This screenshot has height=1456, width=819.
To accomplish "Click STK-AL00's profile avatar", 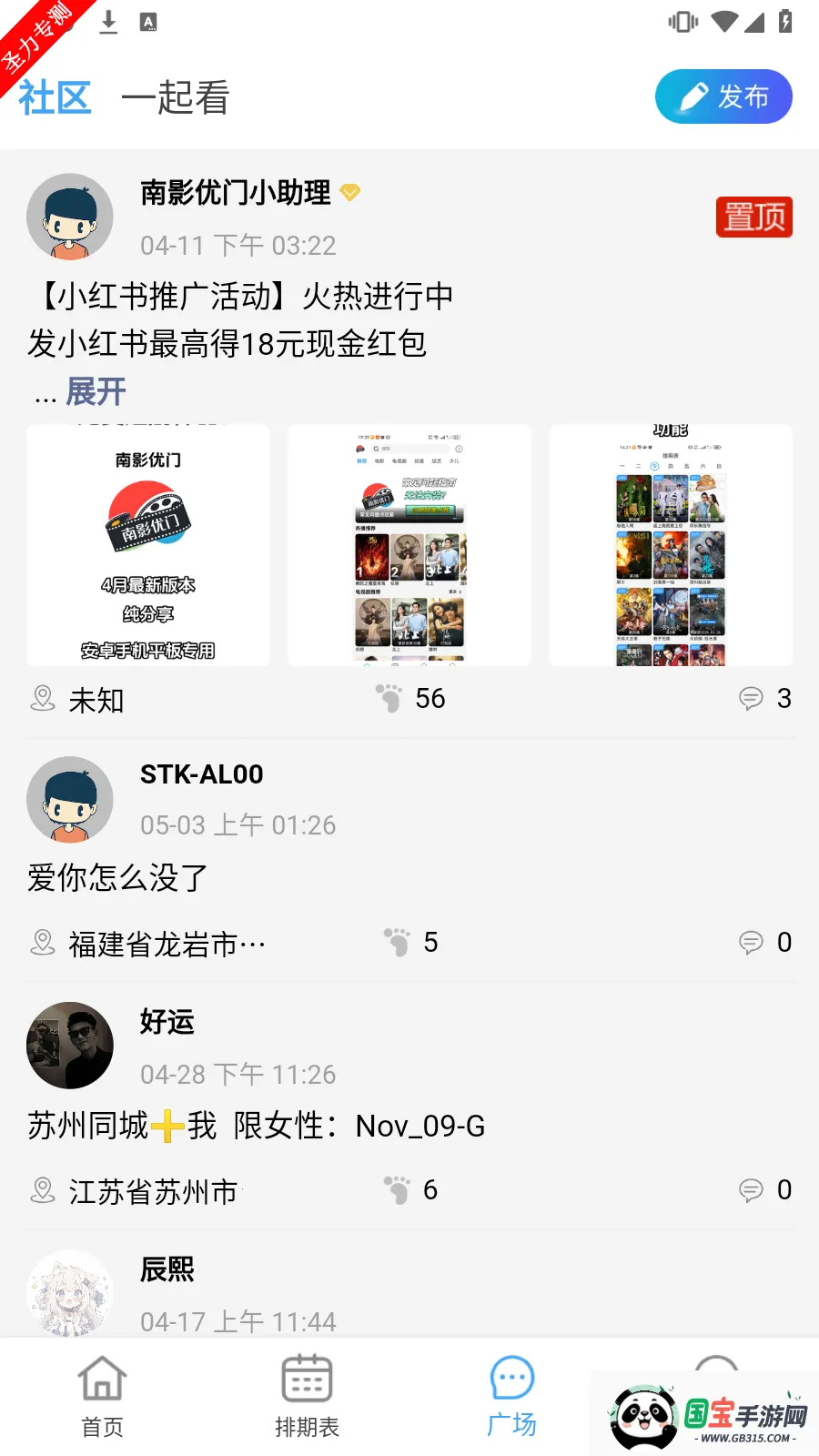I will (x=70, y=799).
